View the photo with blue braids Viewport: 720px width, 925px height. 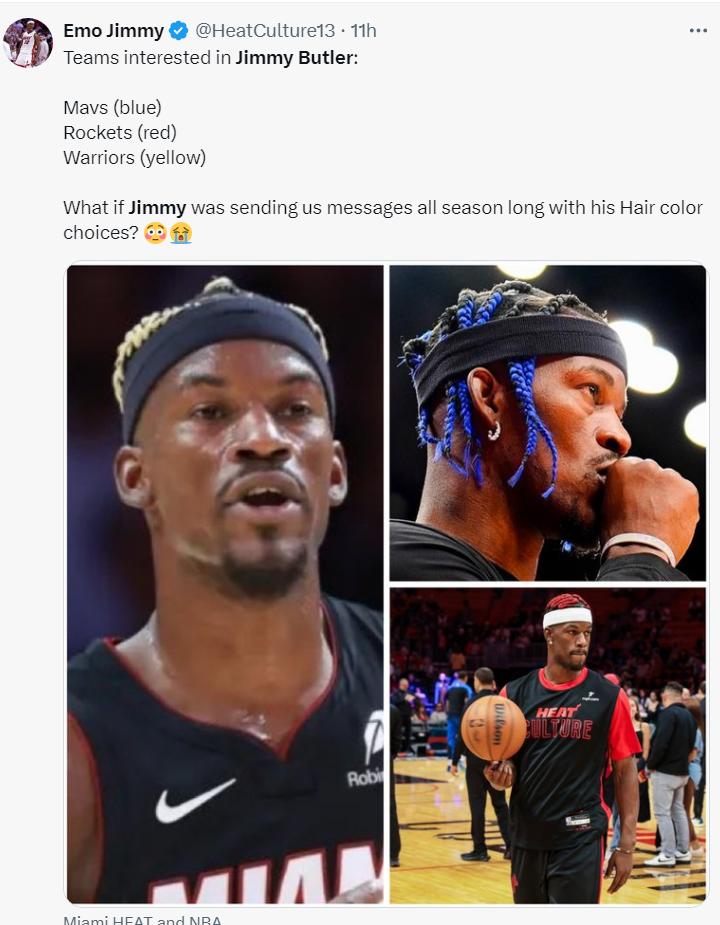click(x=547, y=422)
